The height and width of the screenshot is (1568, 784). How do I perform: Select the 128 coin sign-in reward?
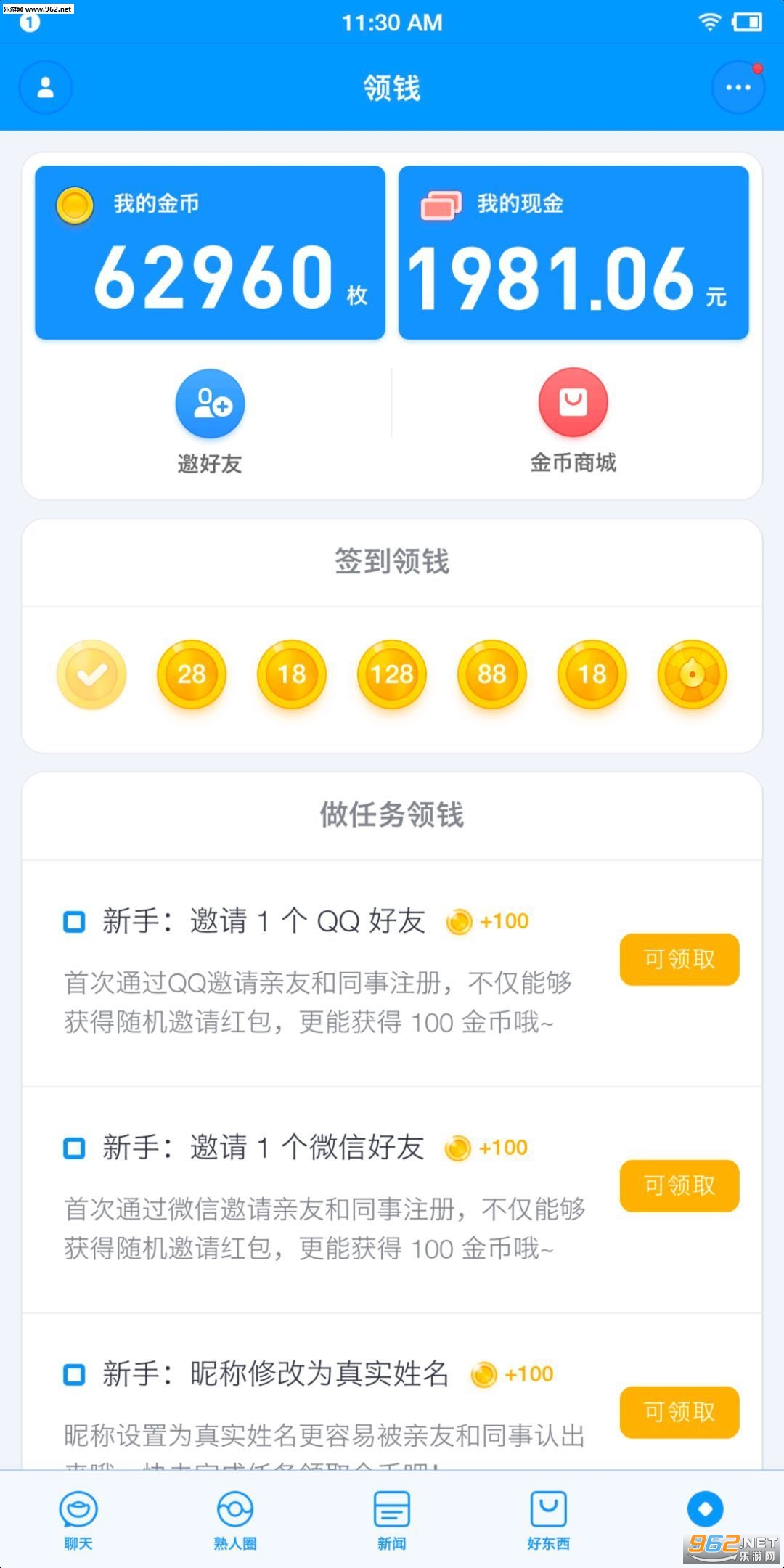tap(392, 674)
